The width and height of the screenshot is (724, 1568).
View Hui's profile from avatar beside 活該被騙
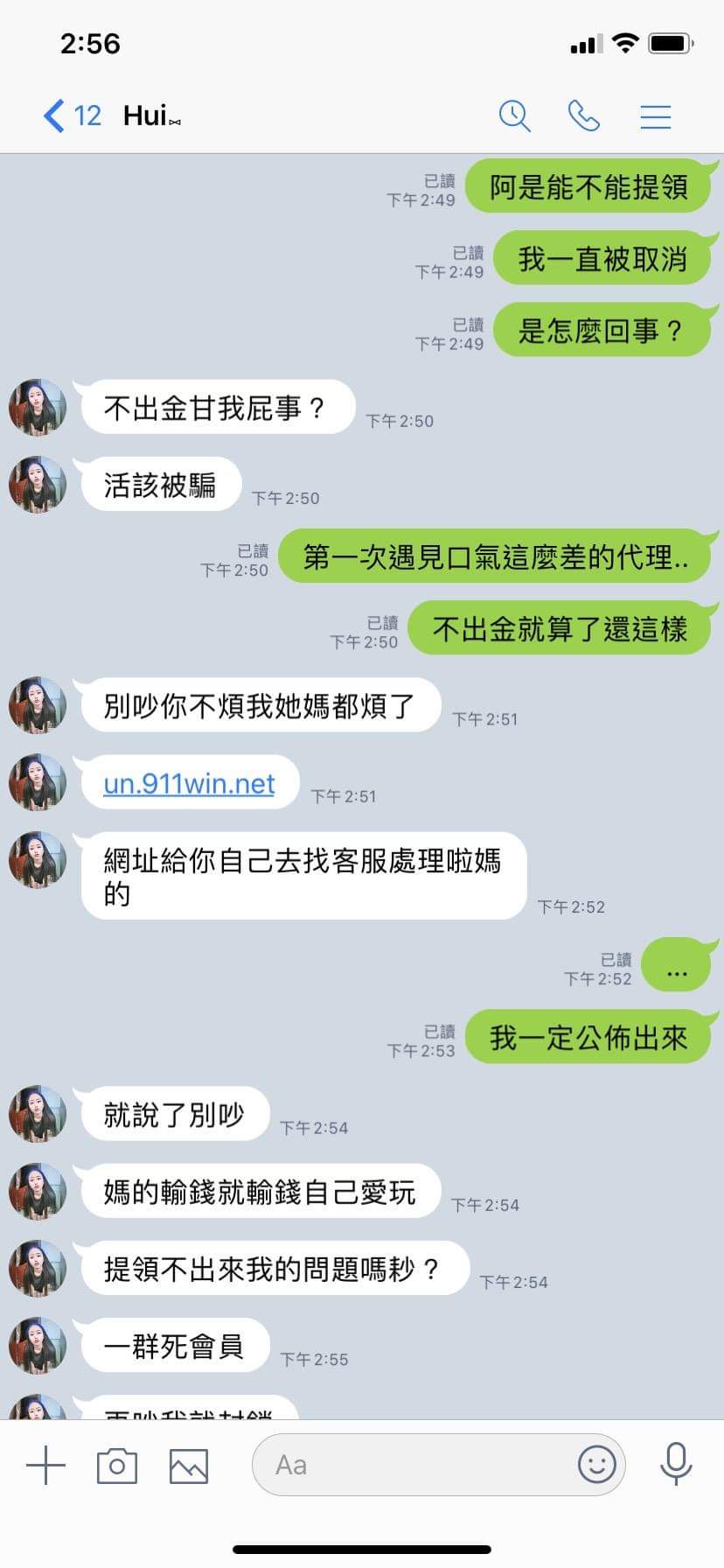(38, 484)
